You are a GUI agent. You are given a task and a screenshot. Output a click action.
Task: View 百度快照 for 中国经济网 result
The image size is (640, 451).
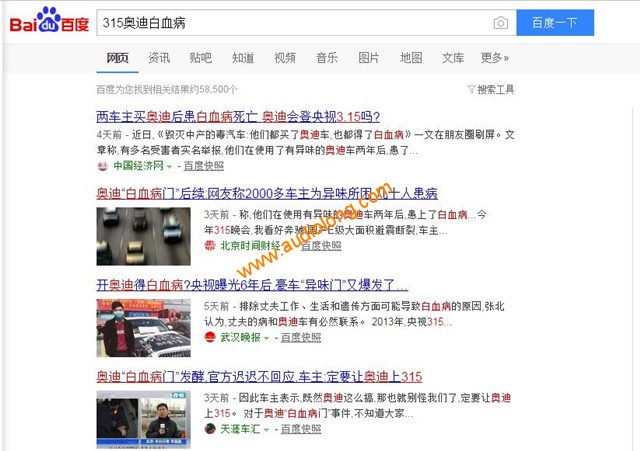[204, 166]
